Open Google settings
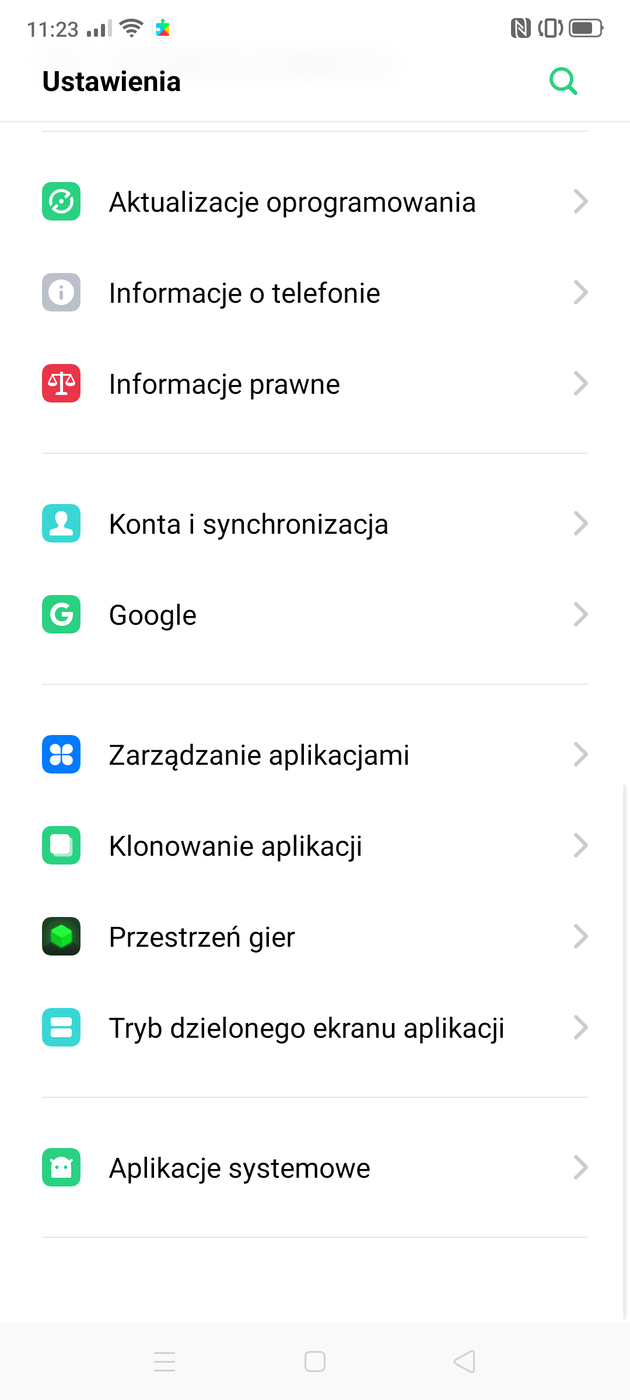 pyautogui.click(x=153, y=615)
